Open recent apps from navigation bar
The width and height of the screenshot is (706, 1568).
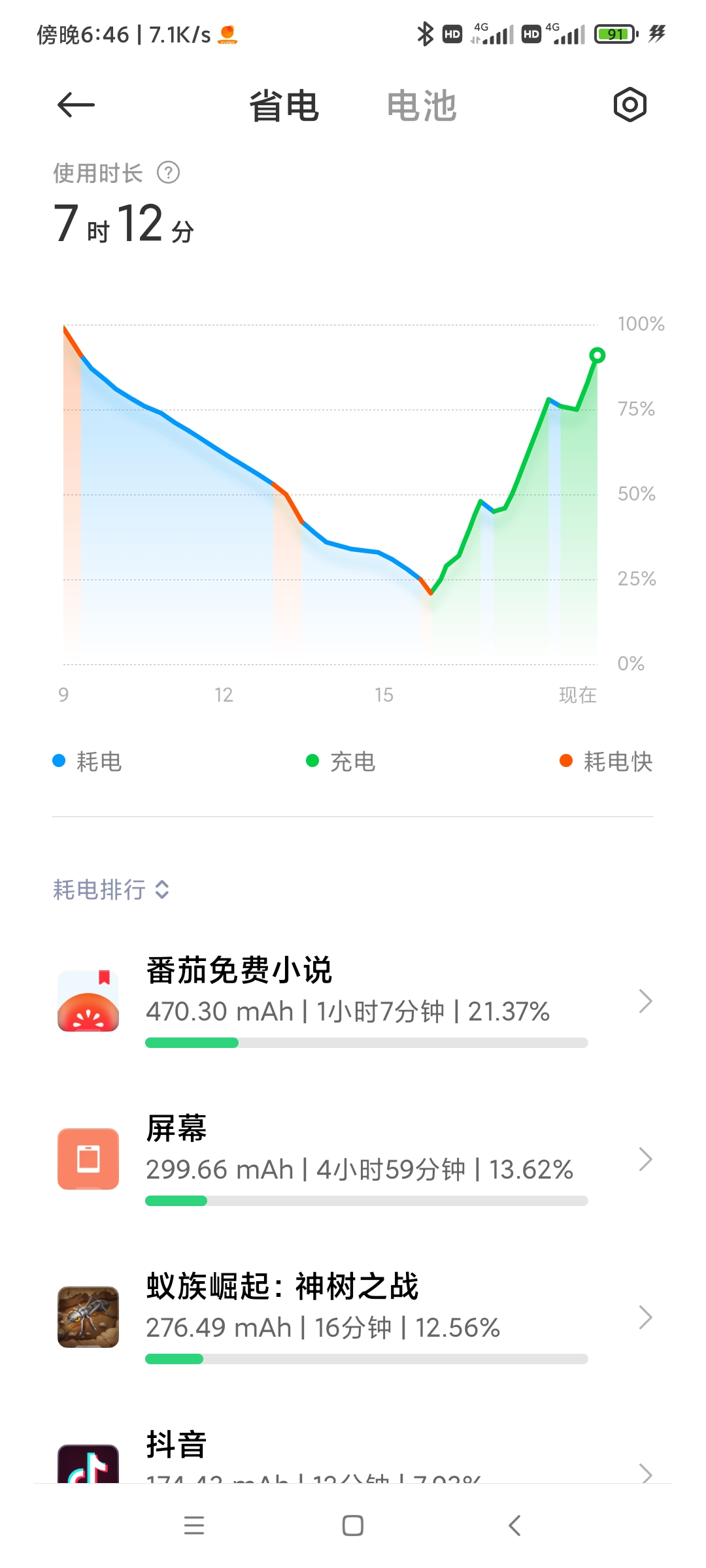pyautogui.click(x=194, y=1526)
